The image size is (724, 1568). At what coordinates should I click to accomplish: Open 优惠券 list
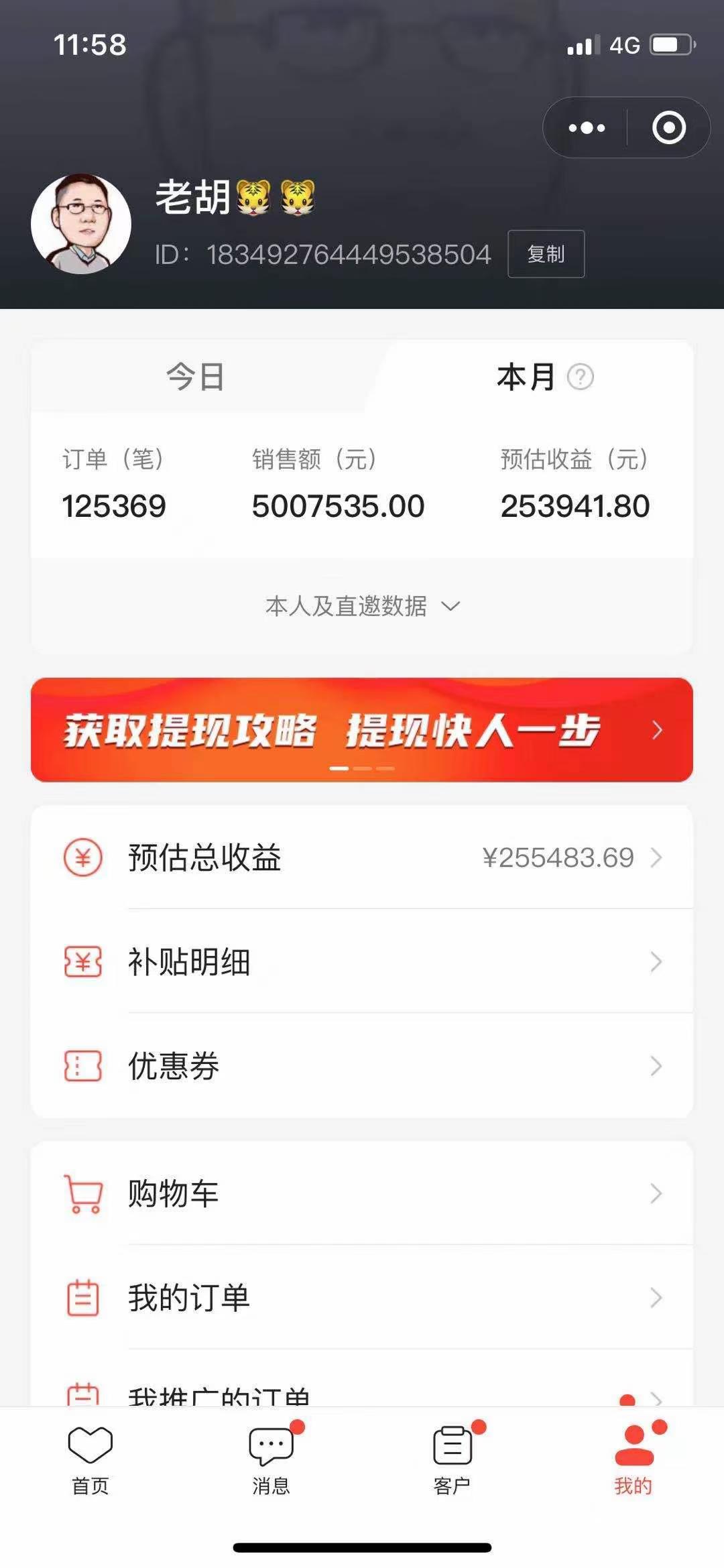pyautogui.click(x=362, y=1066)
